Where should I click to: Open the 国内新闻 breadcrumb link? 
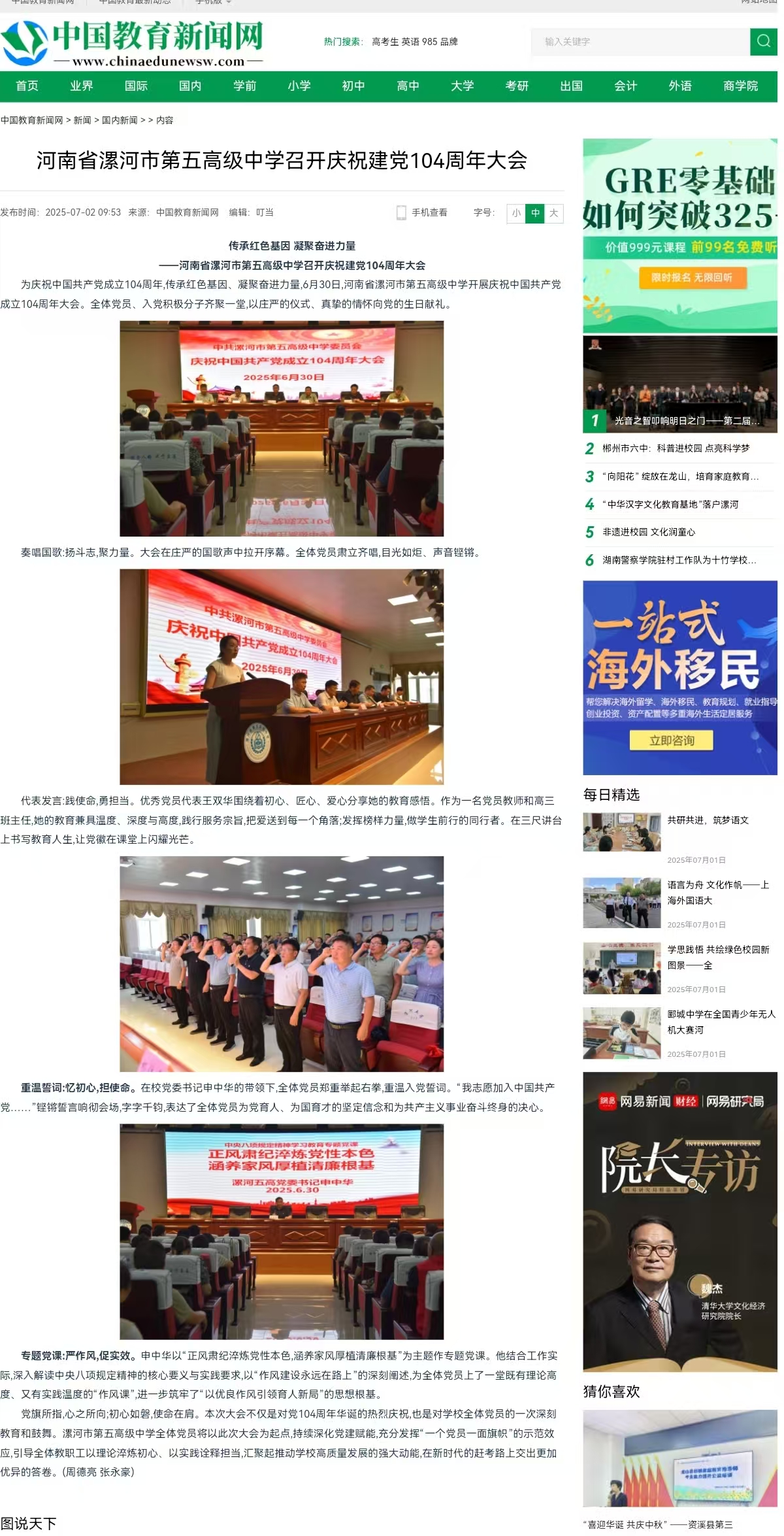point(120,120)
